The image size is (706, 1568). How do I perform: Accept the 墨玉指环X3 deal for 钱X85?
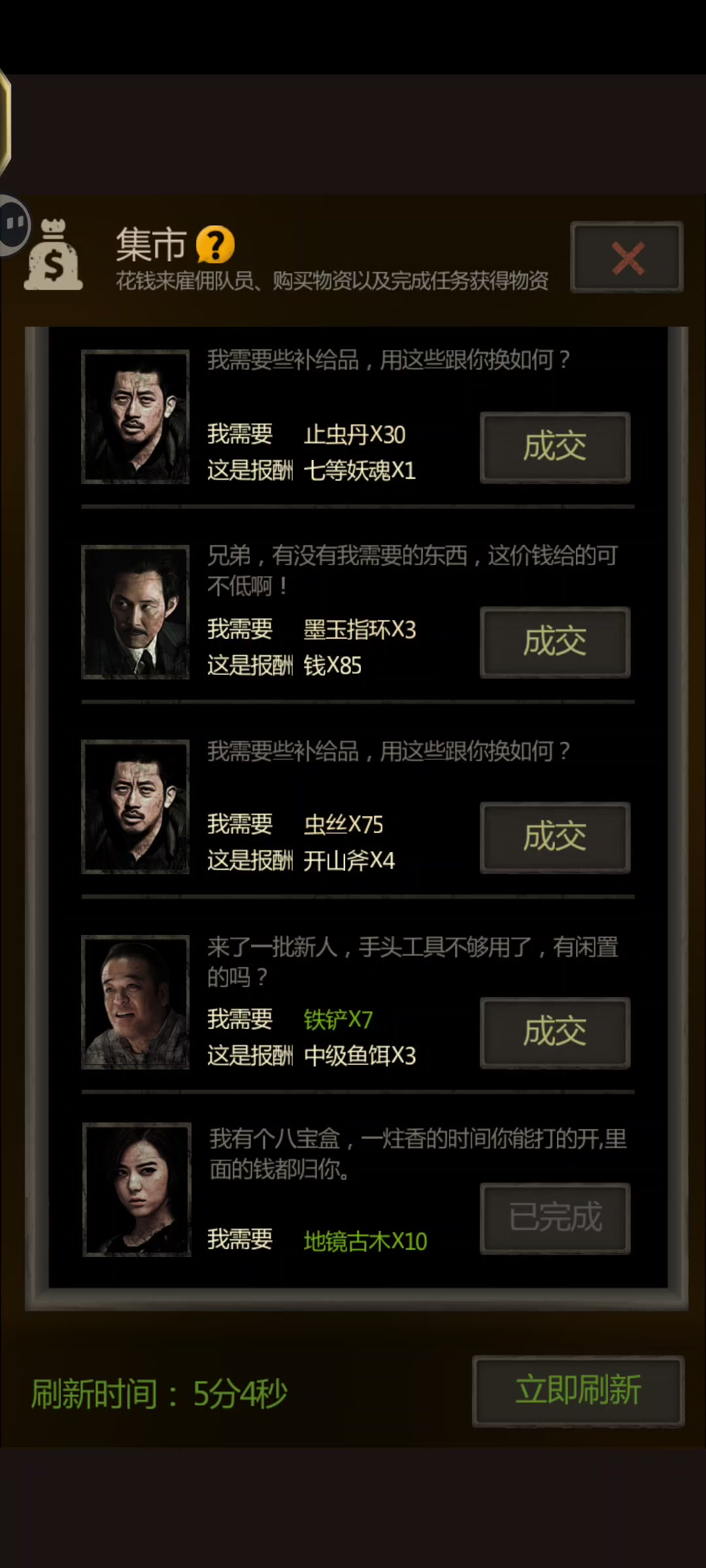554,642
